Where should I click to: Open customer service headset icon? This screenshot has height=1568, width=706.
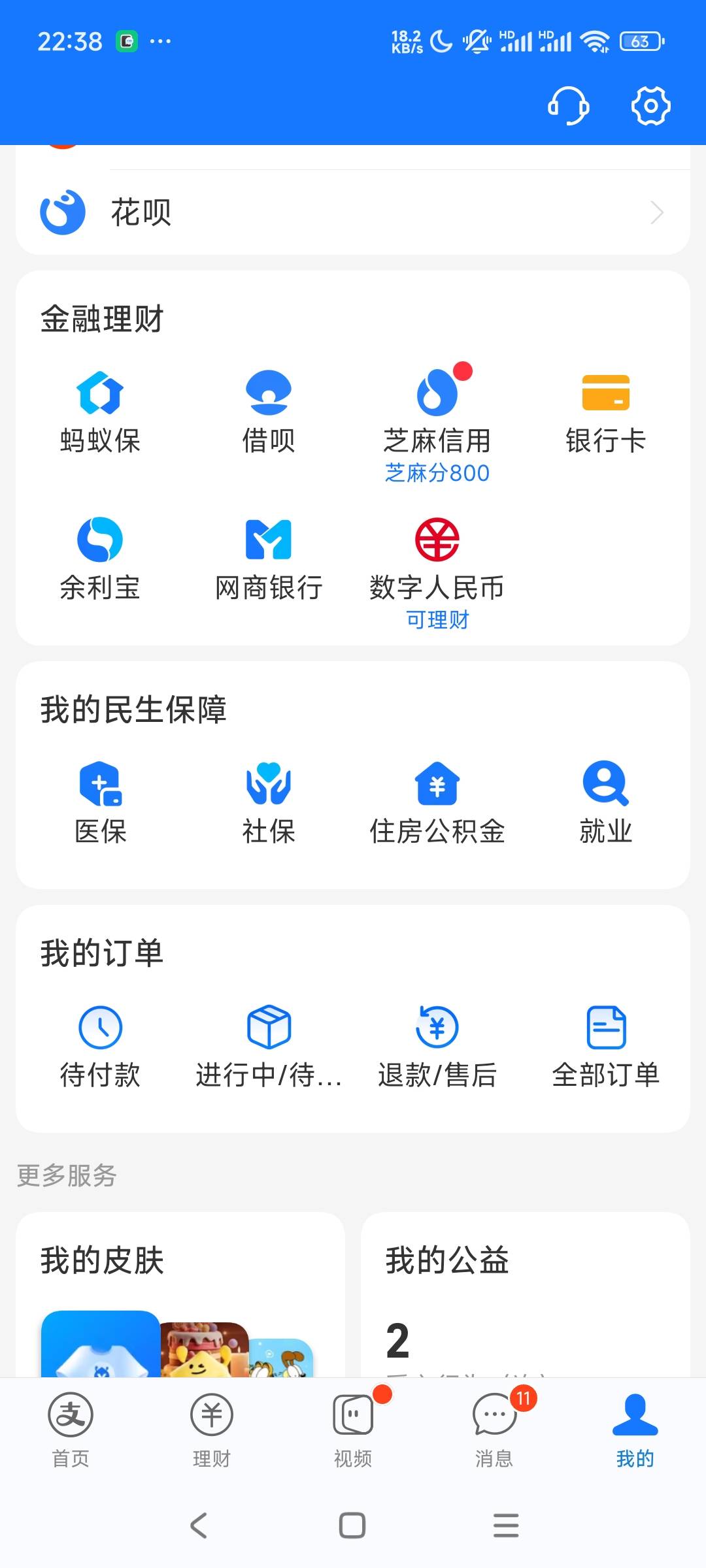click(x=568, y=106)
